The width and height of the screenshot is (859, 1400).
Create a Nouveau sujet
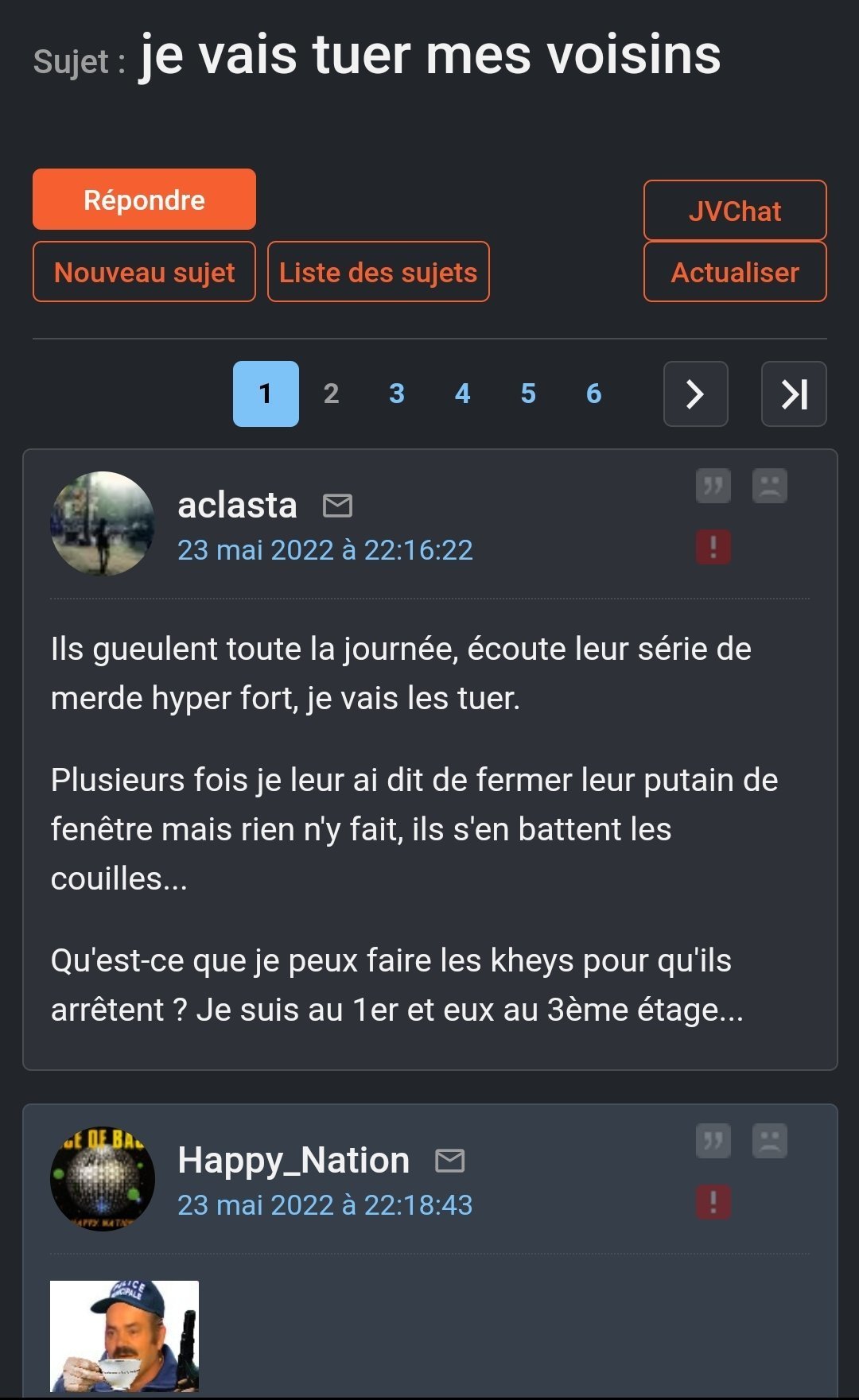coord(144,272)
